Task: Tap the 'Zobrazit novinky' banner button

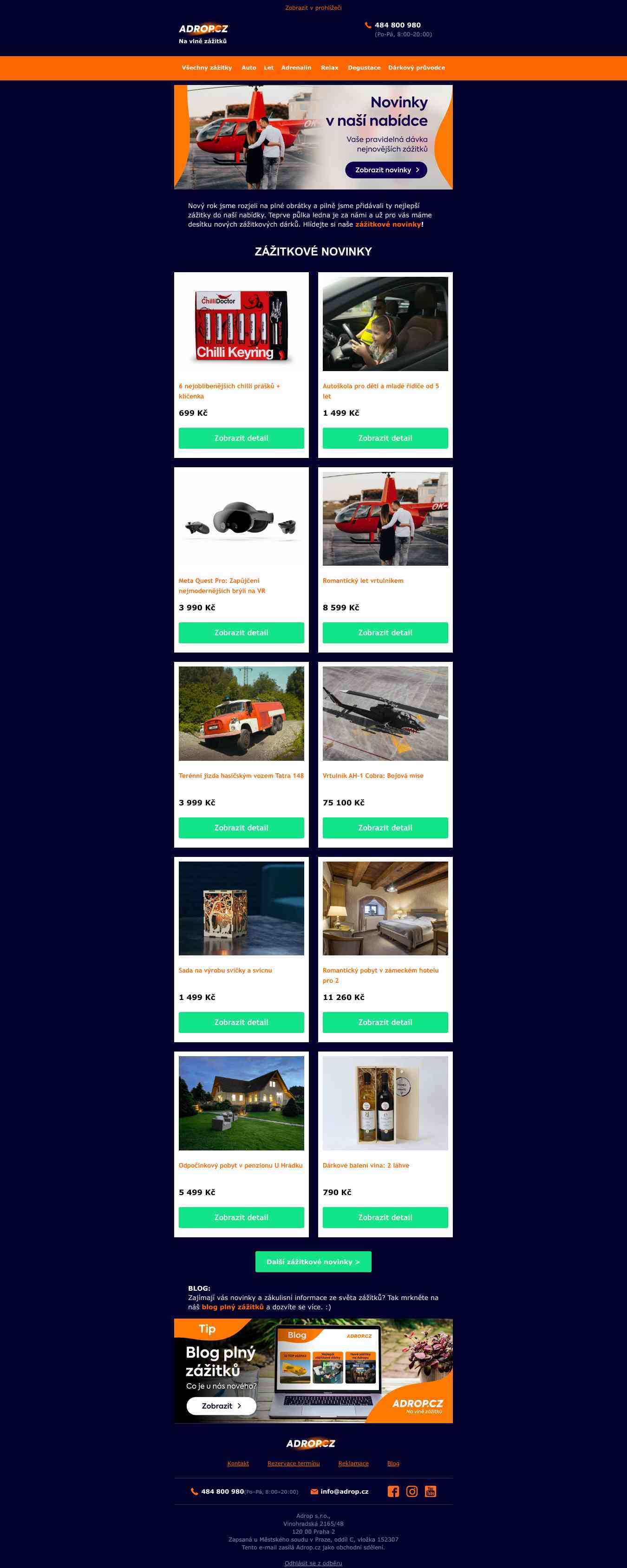Action: click(x=386, y=170)
